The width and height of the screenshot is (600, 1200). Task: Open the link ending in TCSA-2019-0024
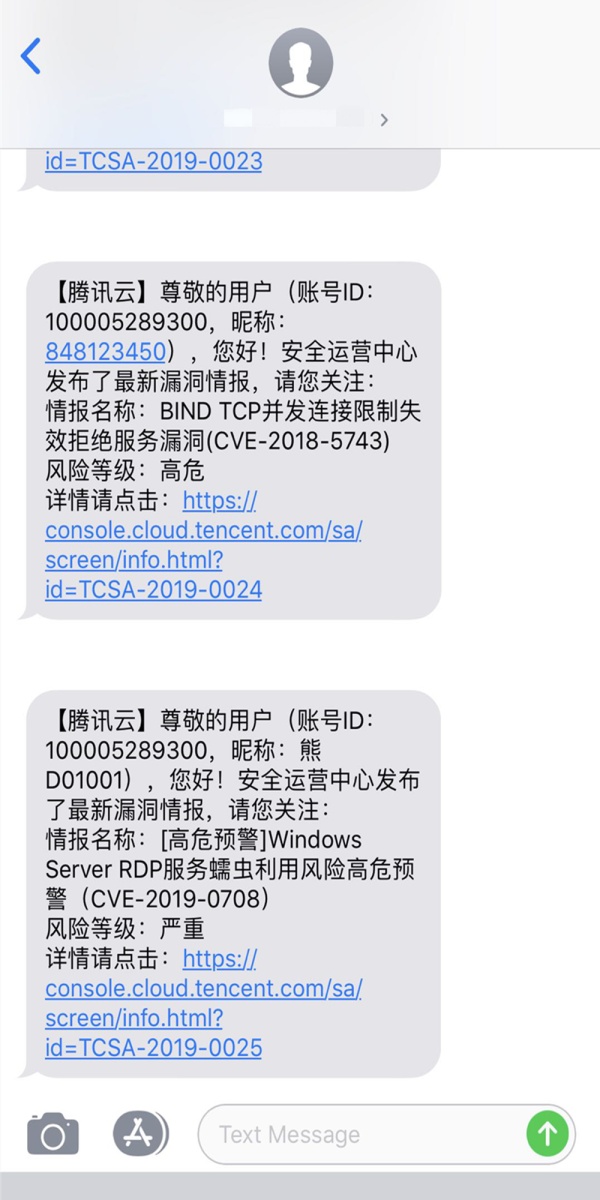tap(203, 530)
